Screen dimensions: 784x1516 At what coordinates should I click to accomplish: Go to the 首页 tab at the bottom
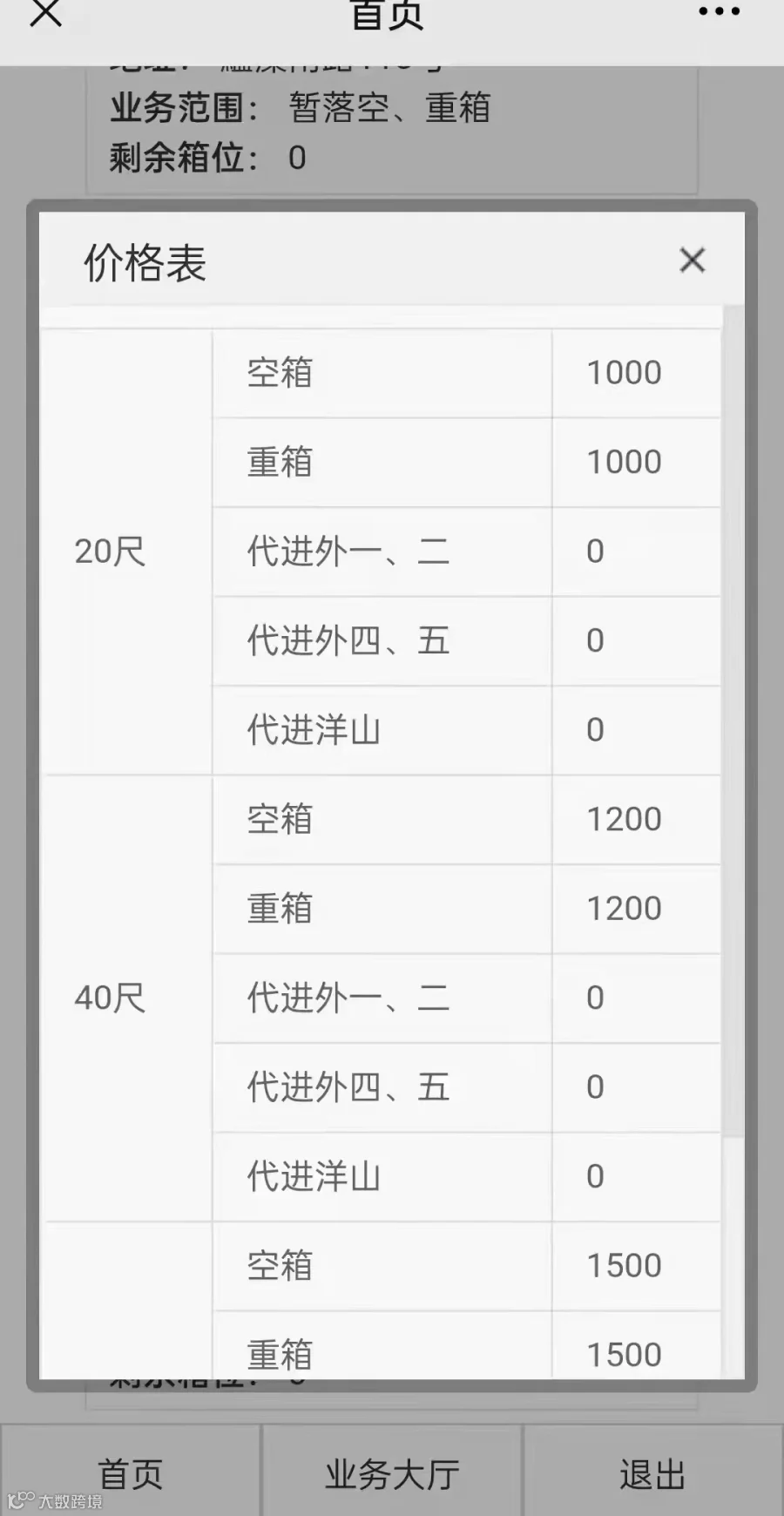[131, 1474]
